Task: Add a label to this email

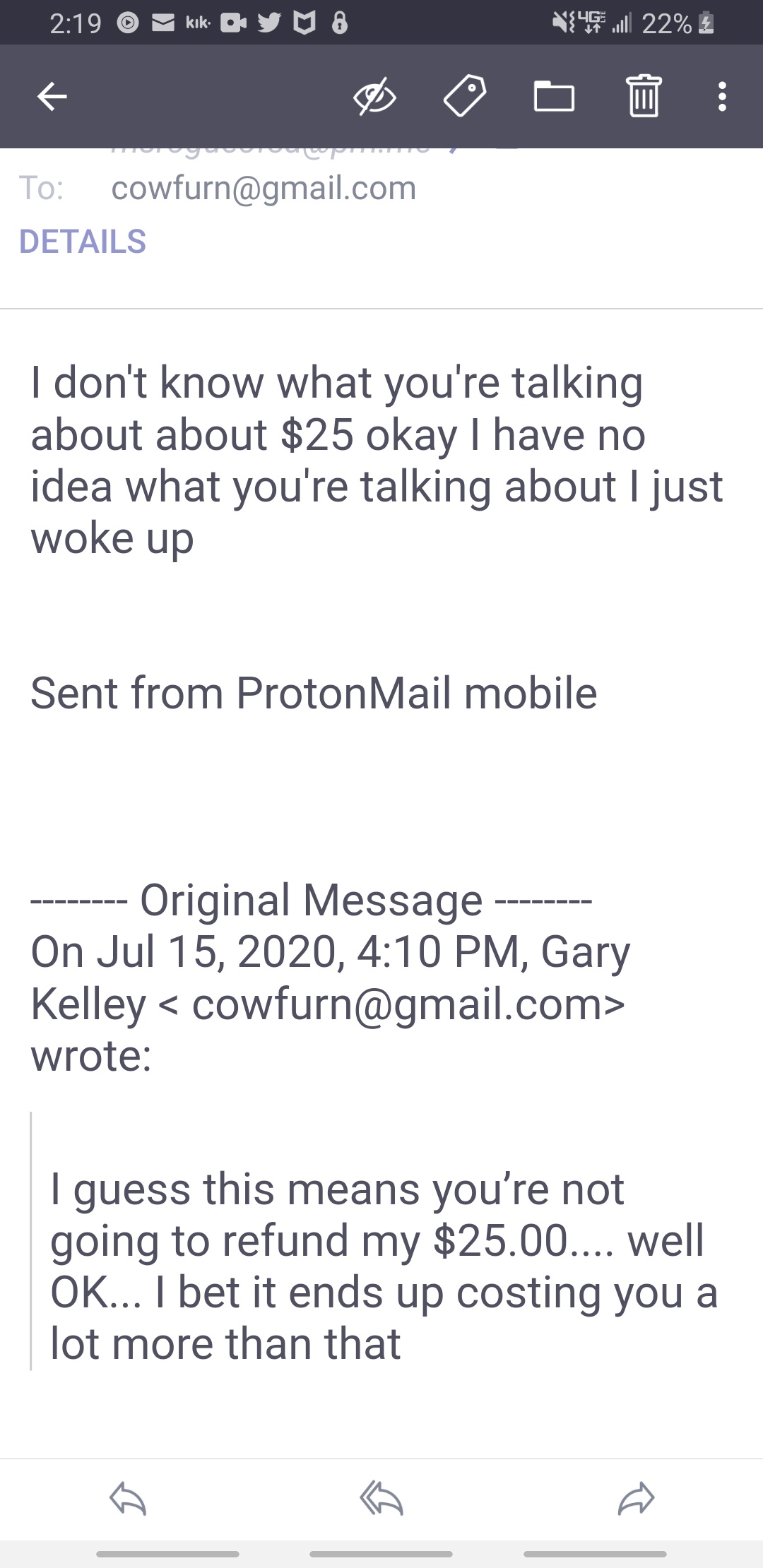Action: pos(464,96)
